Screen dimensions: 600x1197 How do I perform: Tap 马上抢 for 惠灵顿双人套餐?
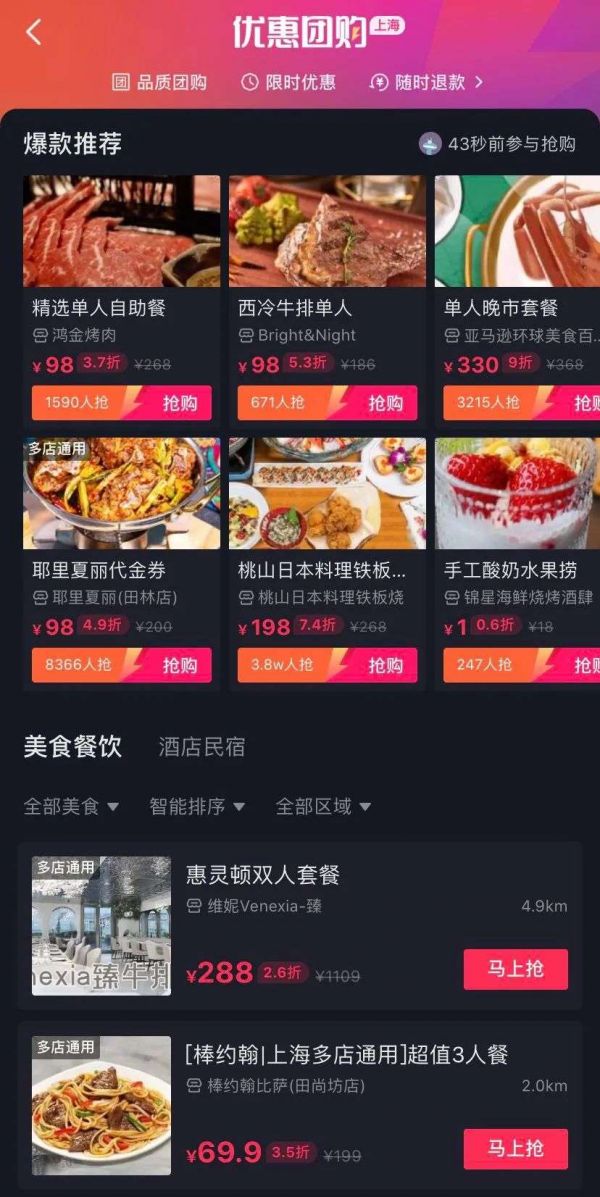(x=515, y=969)
